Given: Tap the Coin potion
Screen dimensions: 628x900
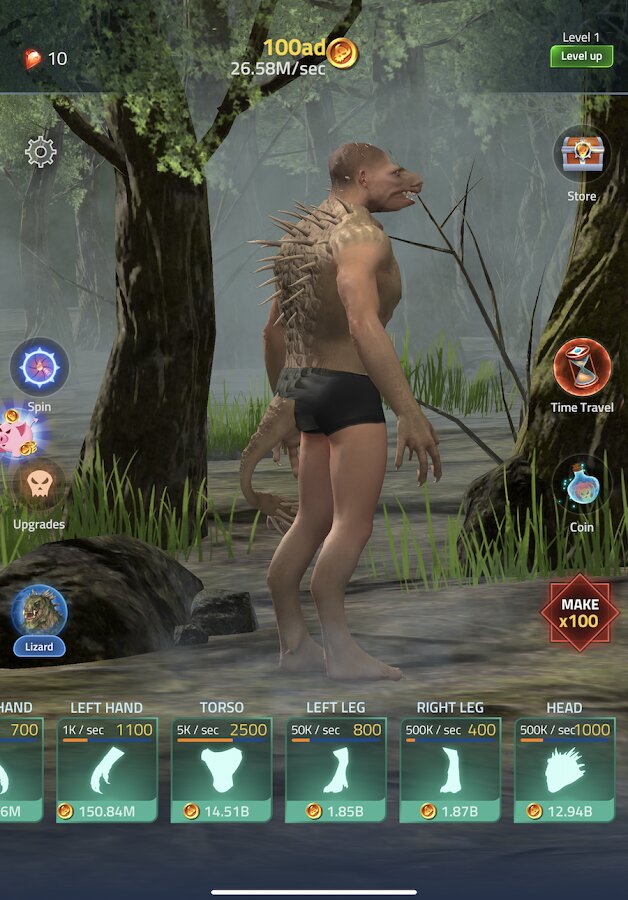Looking at the screenshot, I should (x=581, y=486).
